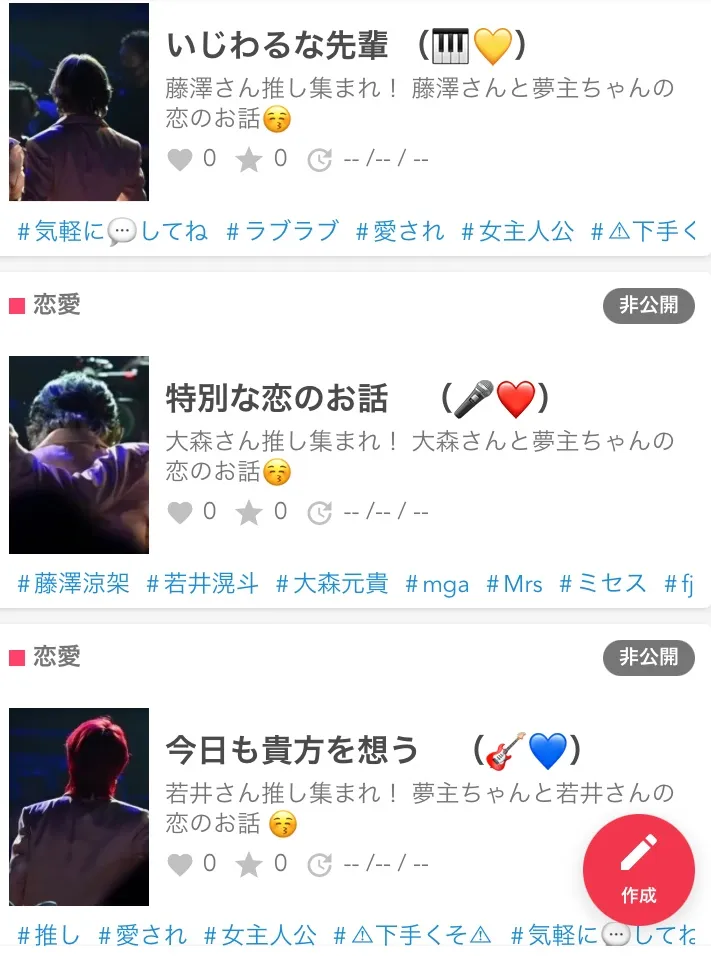Open the #若井滉斗 hashtag
This screenshot has height=956, width=711.
[203, 584]
